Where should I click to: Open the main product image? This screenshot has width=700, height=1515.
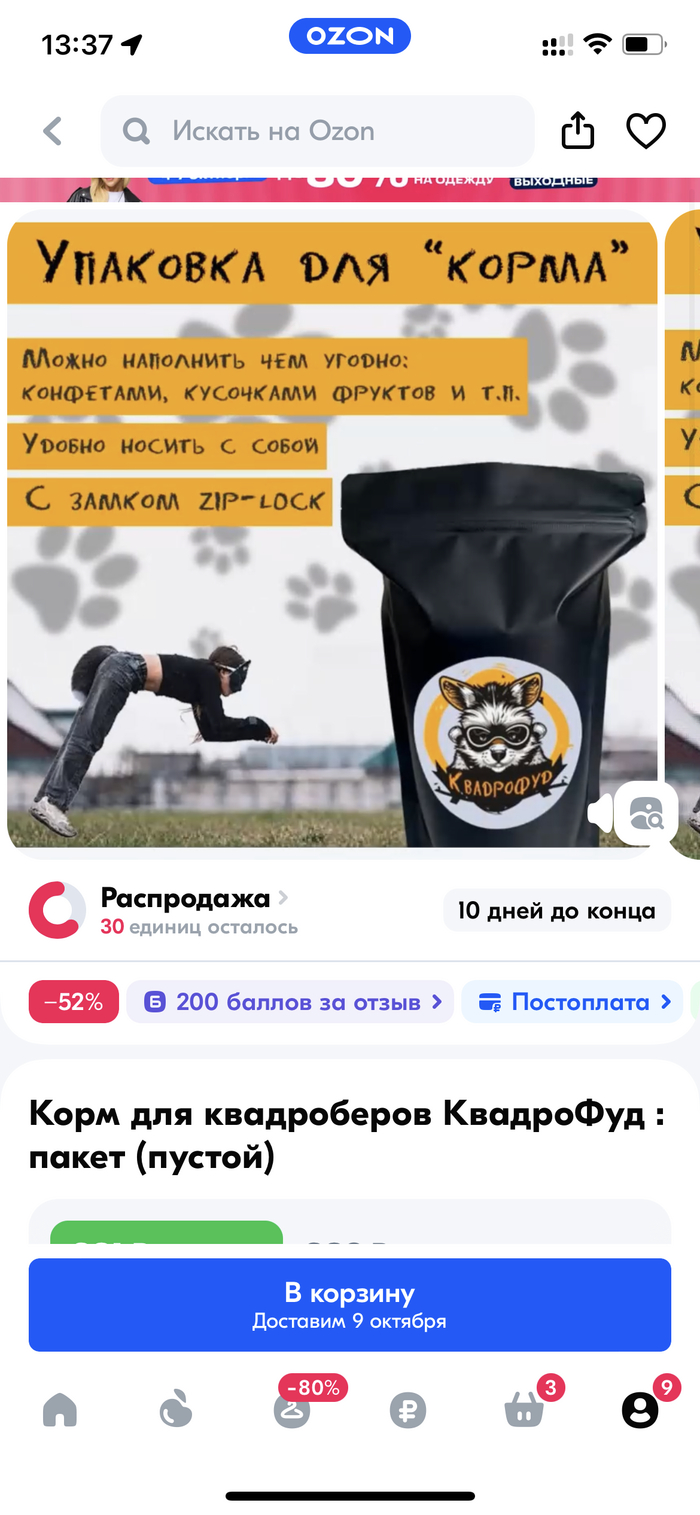pos(332,530)
